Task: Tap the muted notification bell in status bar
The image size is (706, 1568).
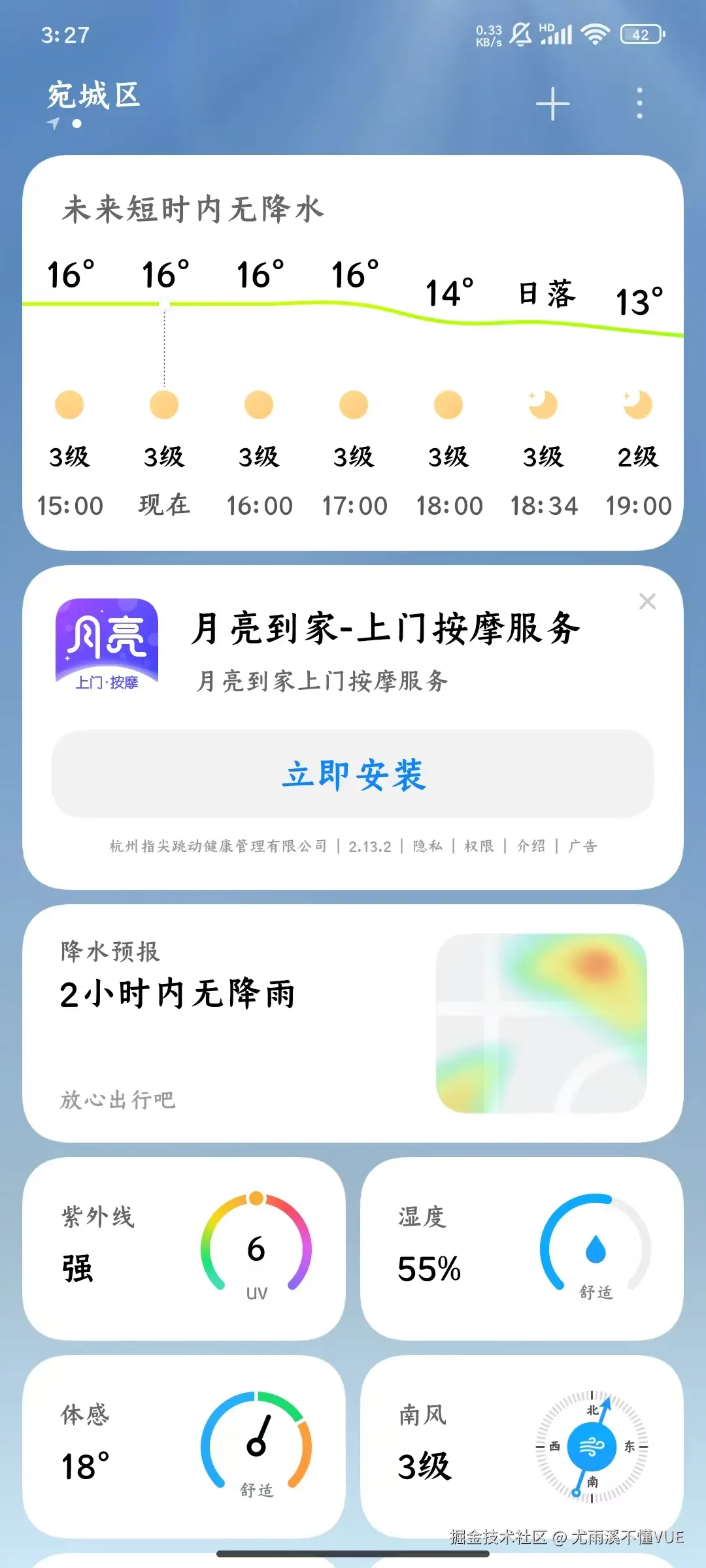Action: click(522, 34)
